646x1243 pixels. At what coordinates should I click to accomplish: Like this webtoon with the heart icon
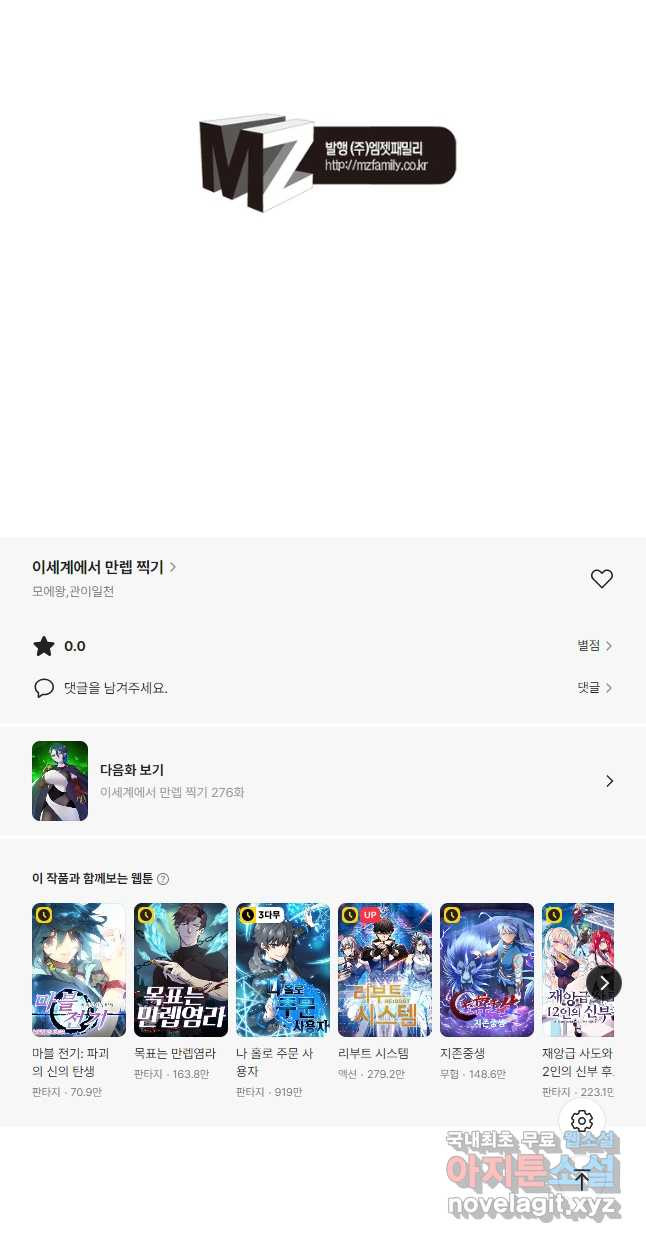[x=601, y=579]
